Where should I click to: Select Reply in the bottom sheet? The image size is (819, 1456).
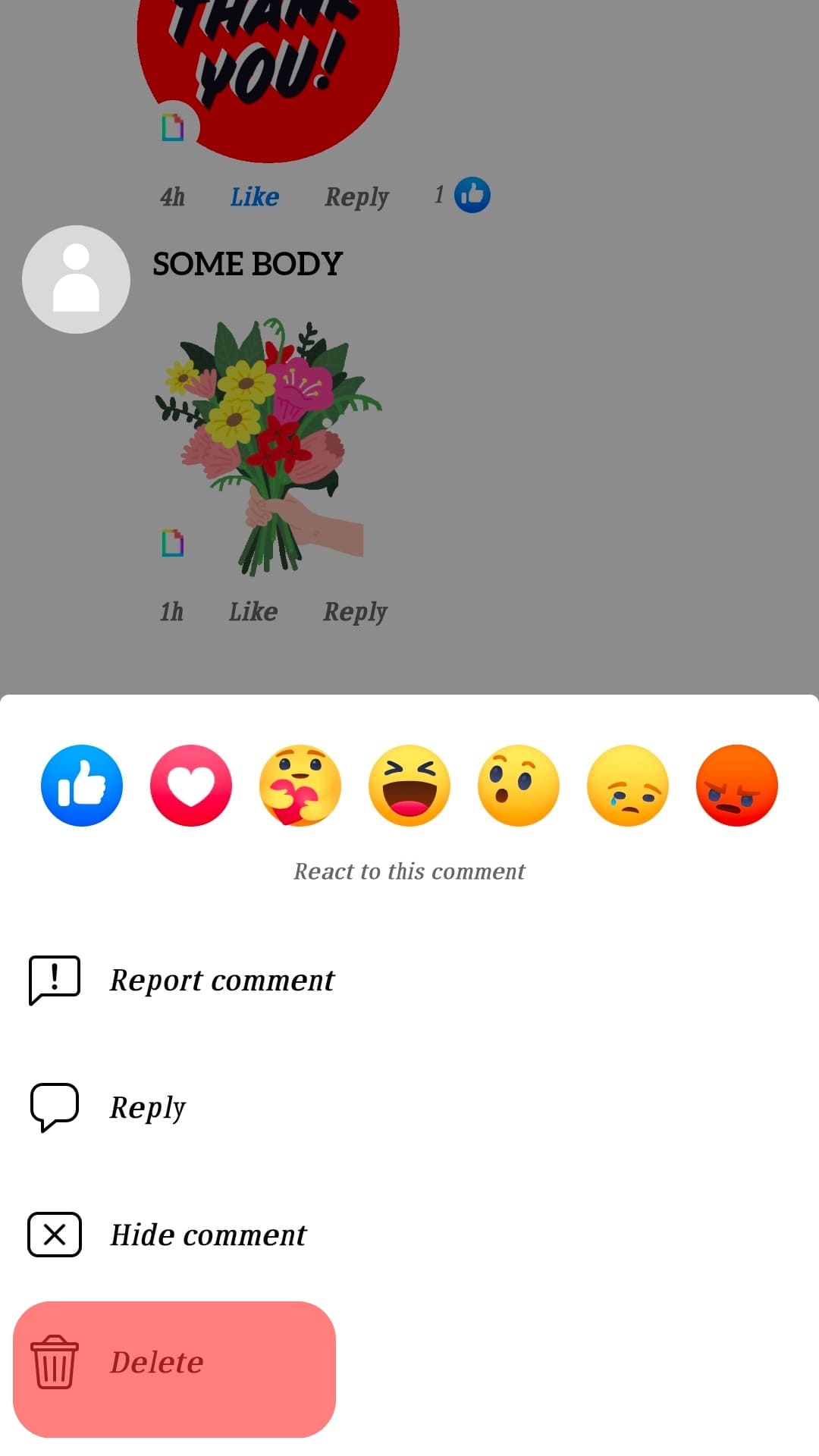148,1107
